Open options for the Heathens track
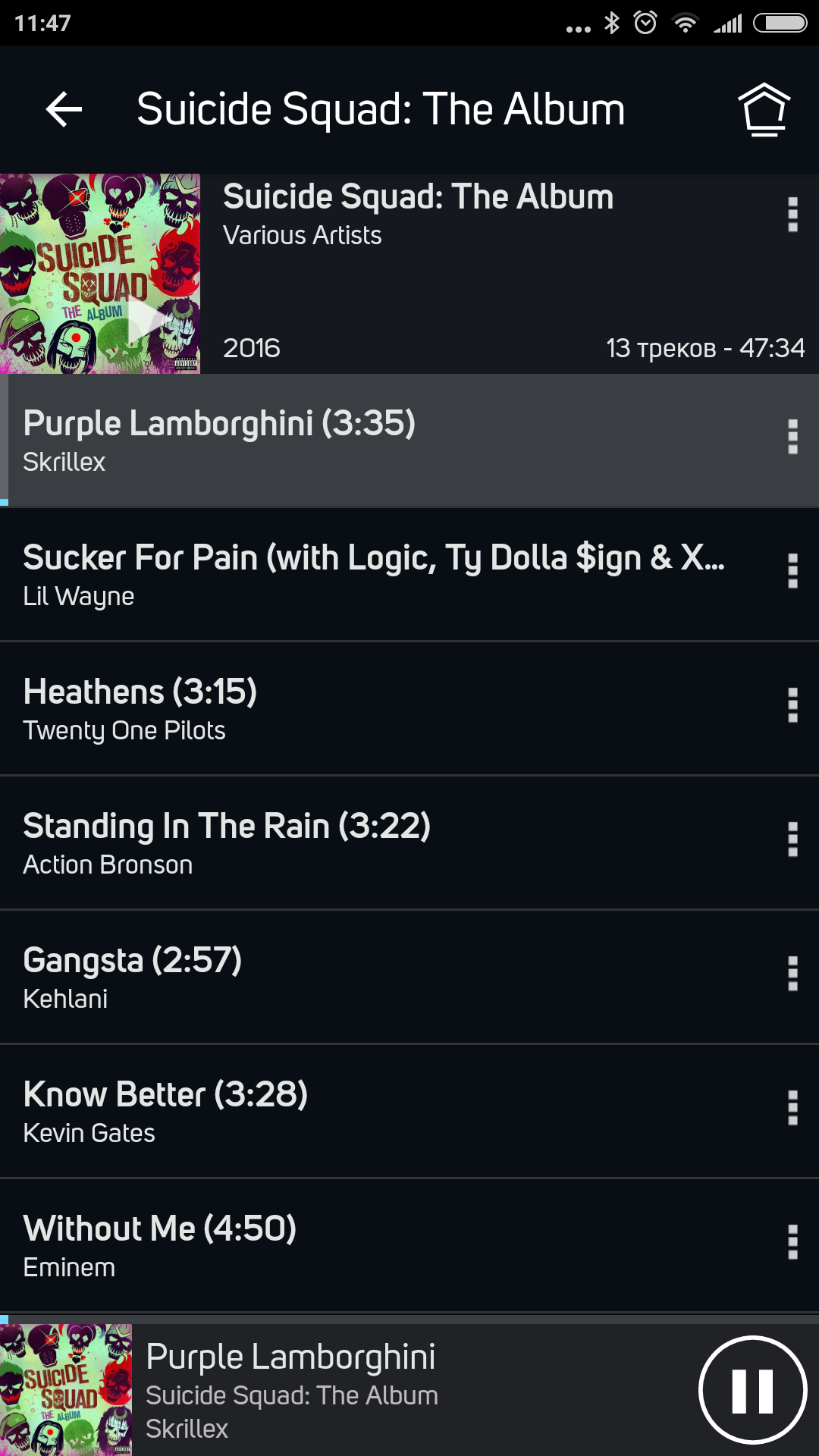 tap(792, 705)
